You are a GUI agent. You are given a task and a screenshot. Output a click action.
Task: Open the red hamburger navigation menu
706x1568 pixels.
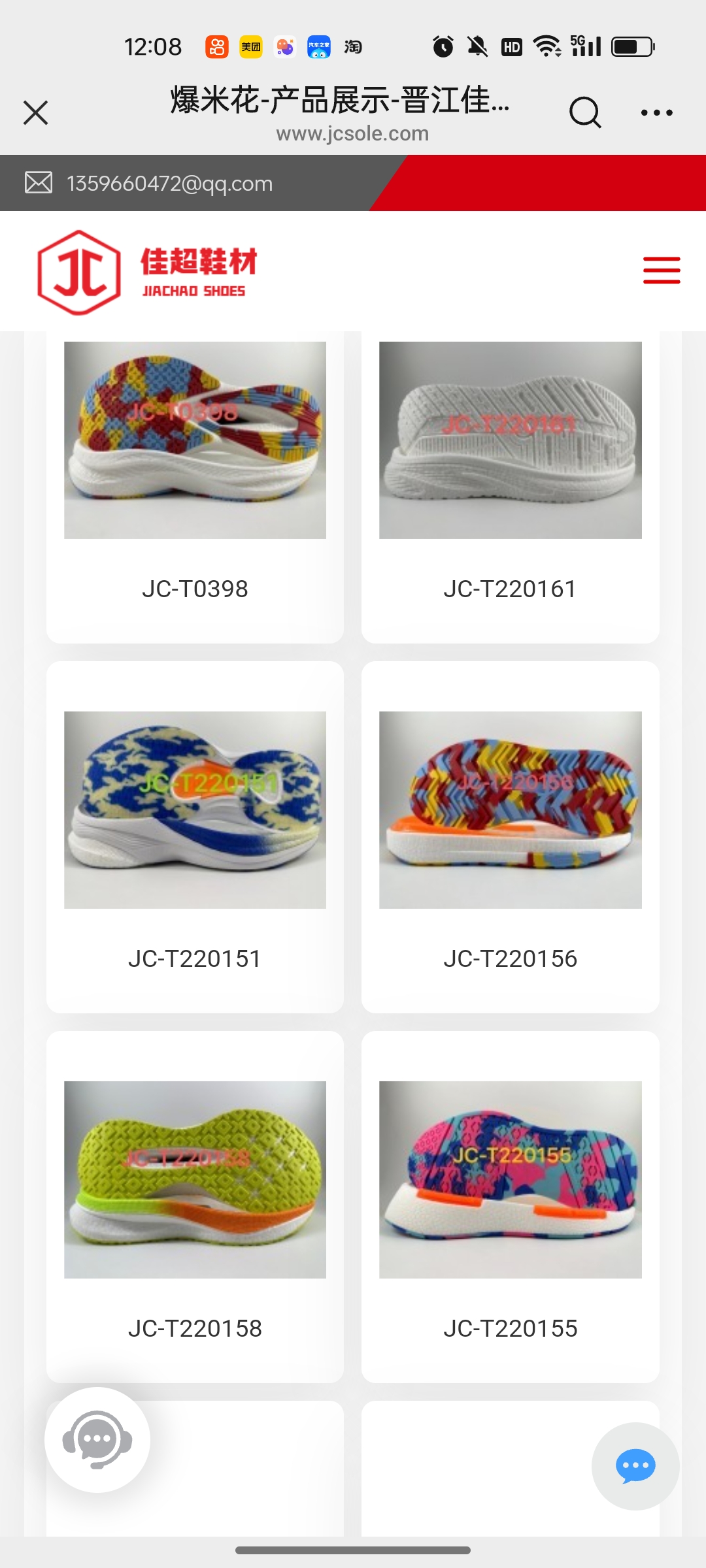(662, 270)
